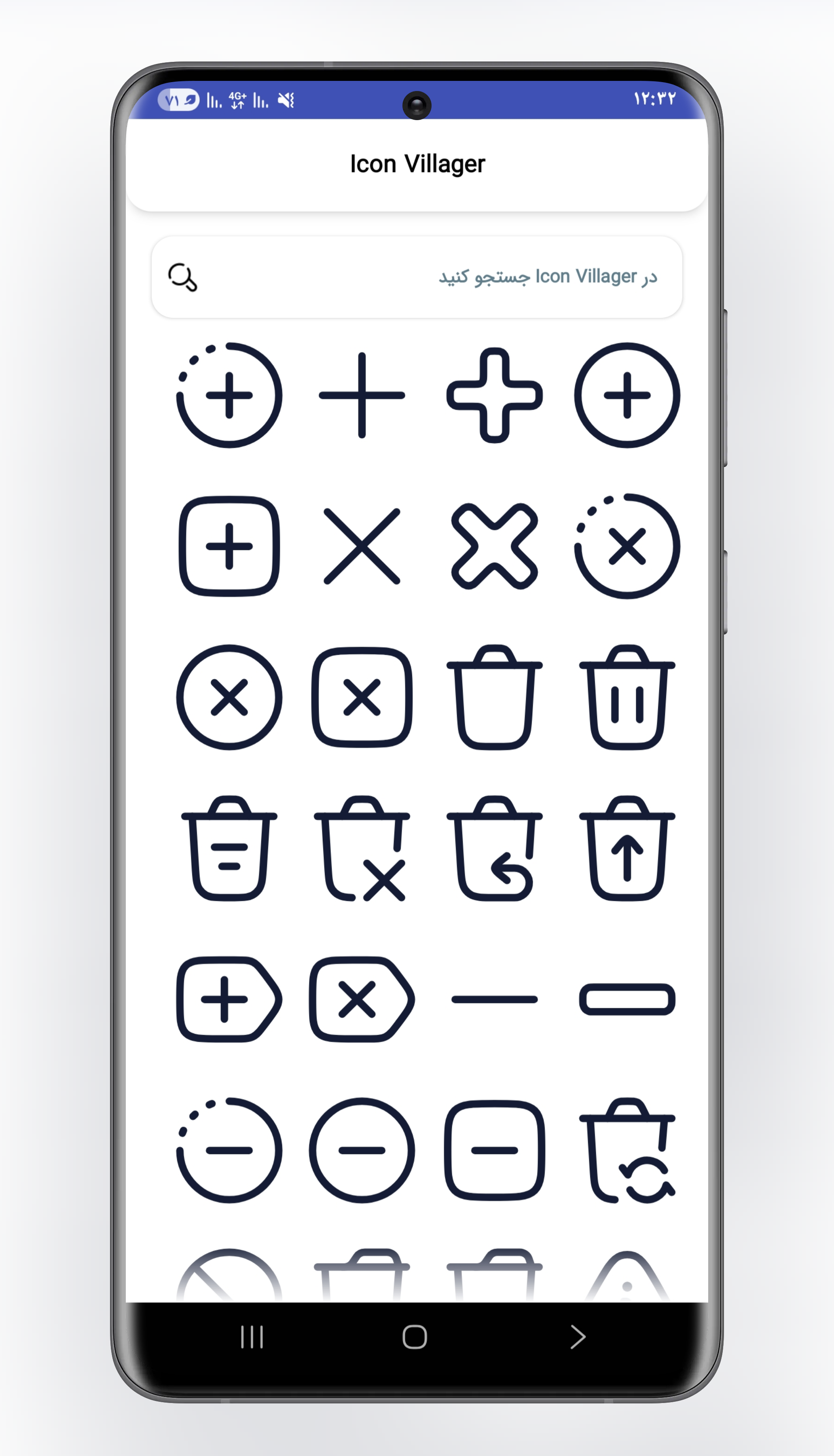Choose the X in rounded square icon
The height and width of the screenshot is (1456, 834).
(362, 697)
